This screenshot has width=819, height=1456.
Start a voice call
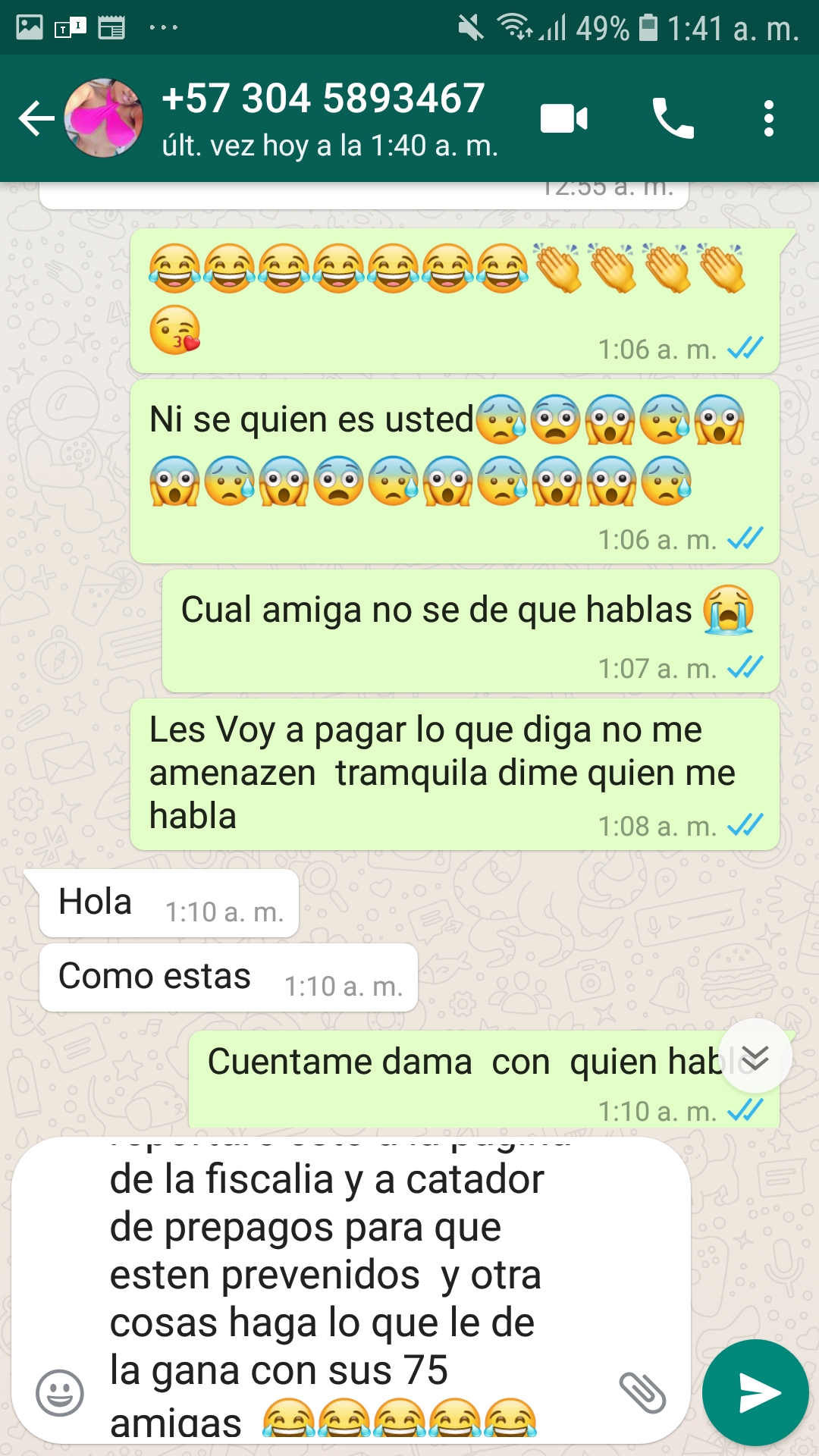673,119
